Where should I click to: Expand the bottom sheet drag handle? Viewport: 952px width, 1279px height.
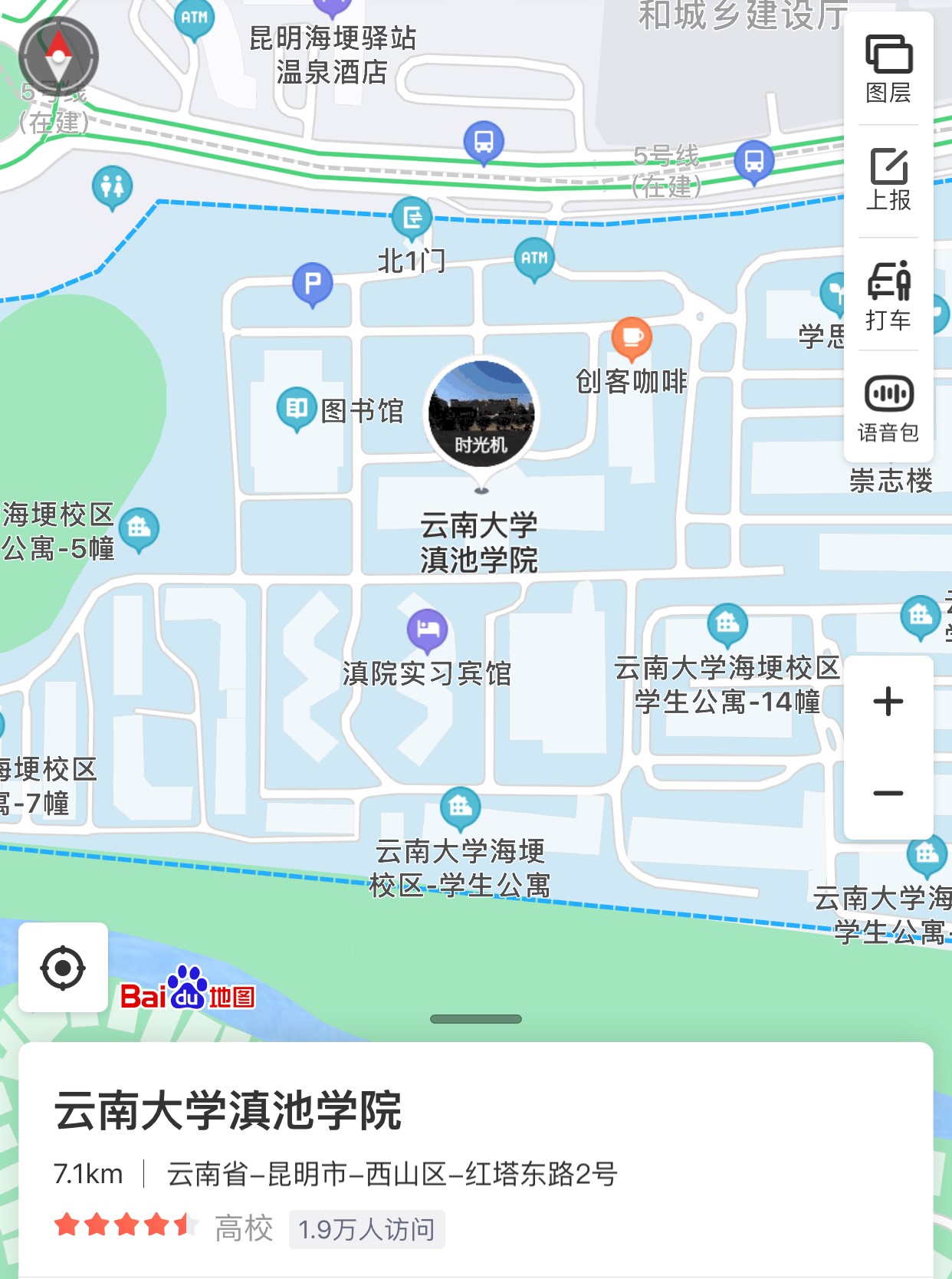point(476,1019)
